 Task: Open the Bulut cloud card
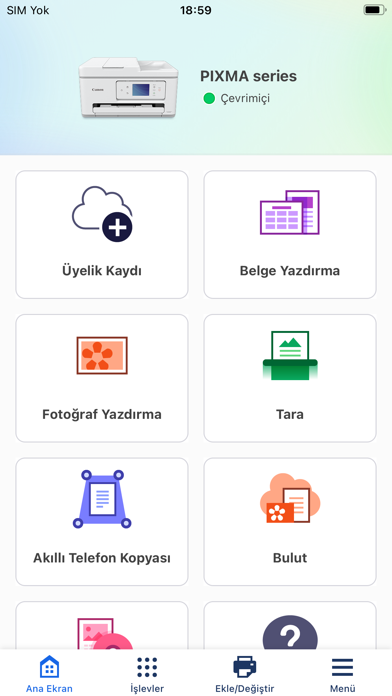pyautogui.click(x=290, y=522)
